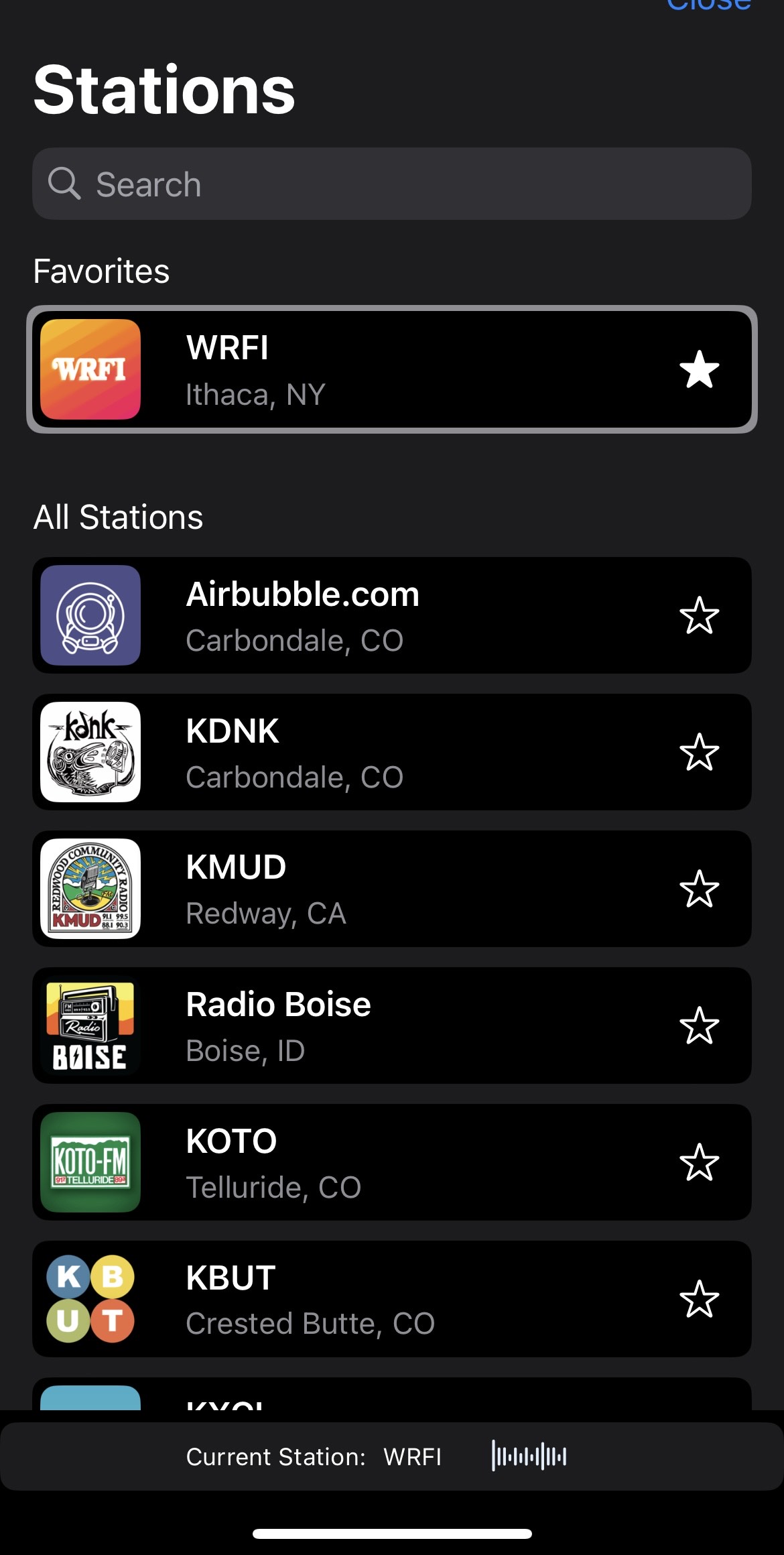The width and height of the screenshot is (784, 1555).
Task: Mark Radio Boise as a favorite
Action: coord(699,1025)
